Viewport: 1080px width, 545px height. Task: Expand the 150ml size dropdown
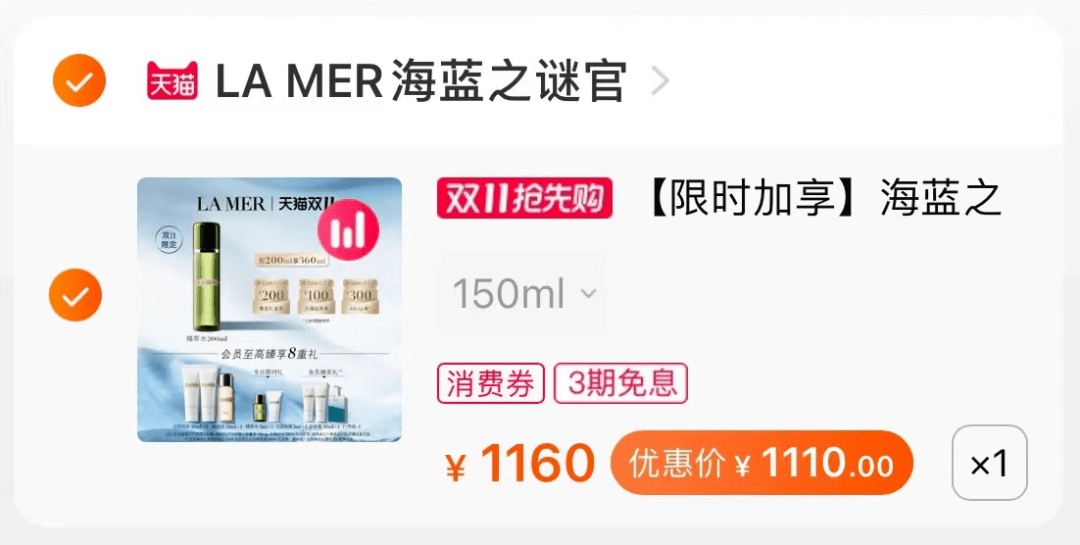[x=522, y=295]
